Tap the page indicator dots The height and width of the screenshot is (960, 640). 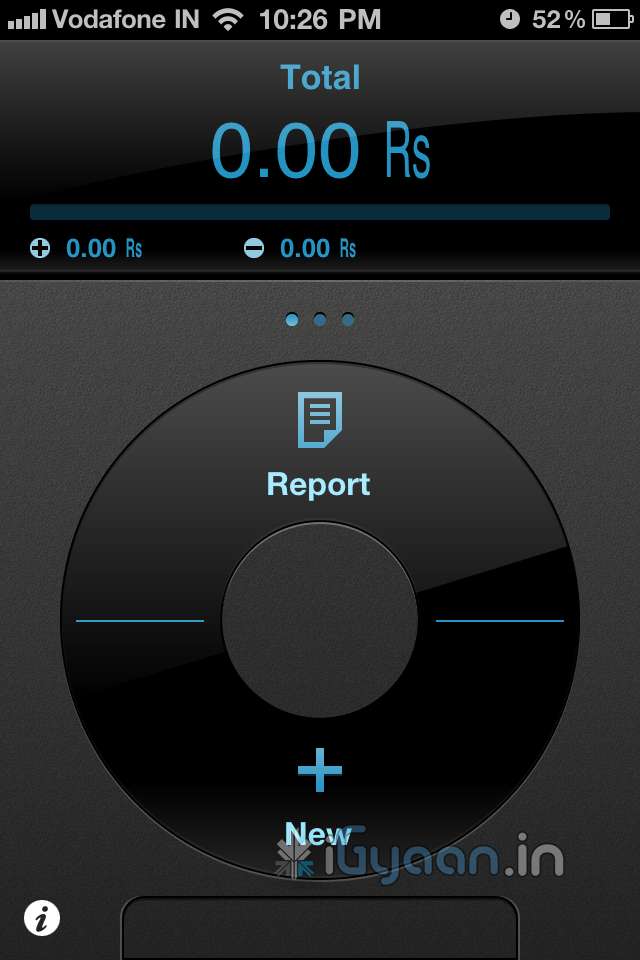click(320, 320)
